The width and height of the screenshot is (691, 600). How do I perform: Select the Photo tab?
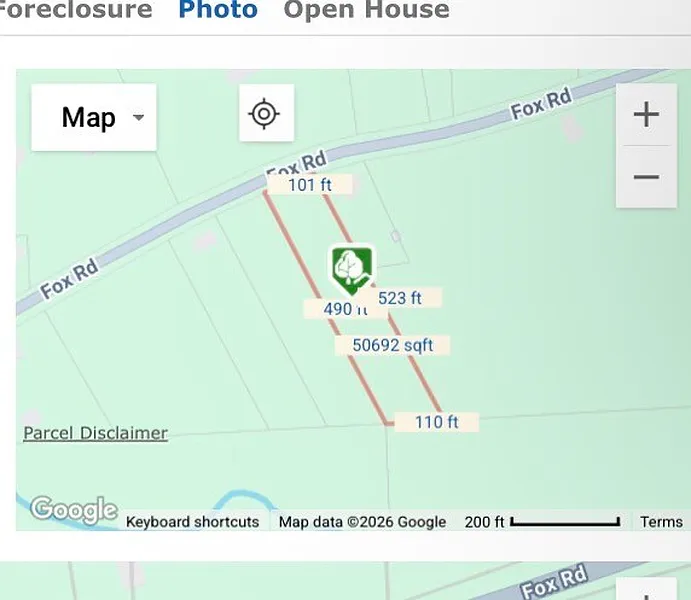click(218, 11)
